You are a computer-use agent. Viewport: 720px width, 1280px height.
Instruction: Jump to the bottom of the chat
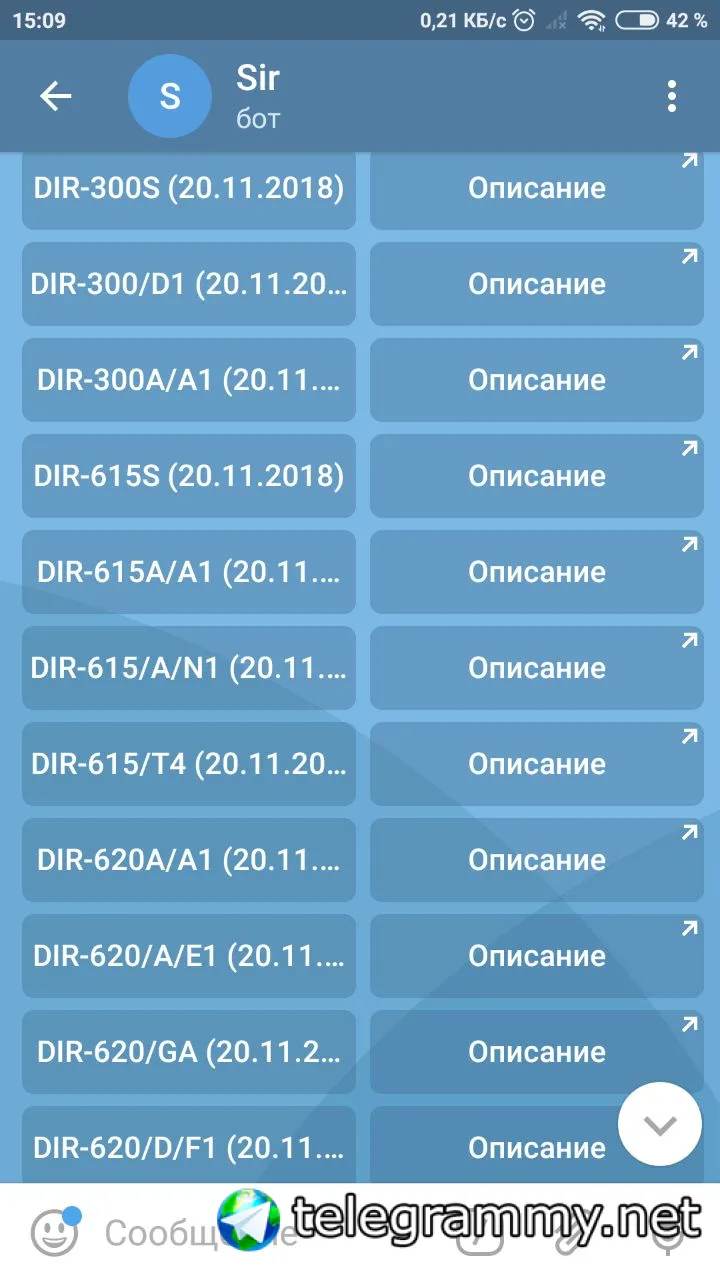[x=660, y=1125]
